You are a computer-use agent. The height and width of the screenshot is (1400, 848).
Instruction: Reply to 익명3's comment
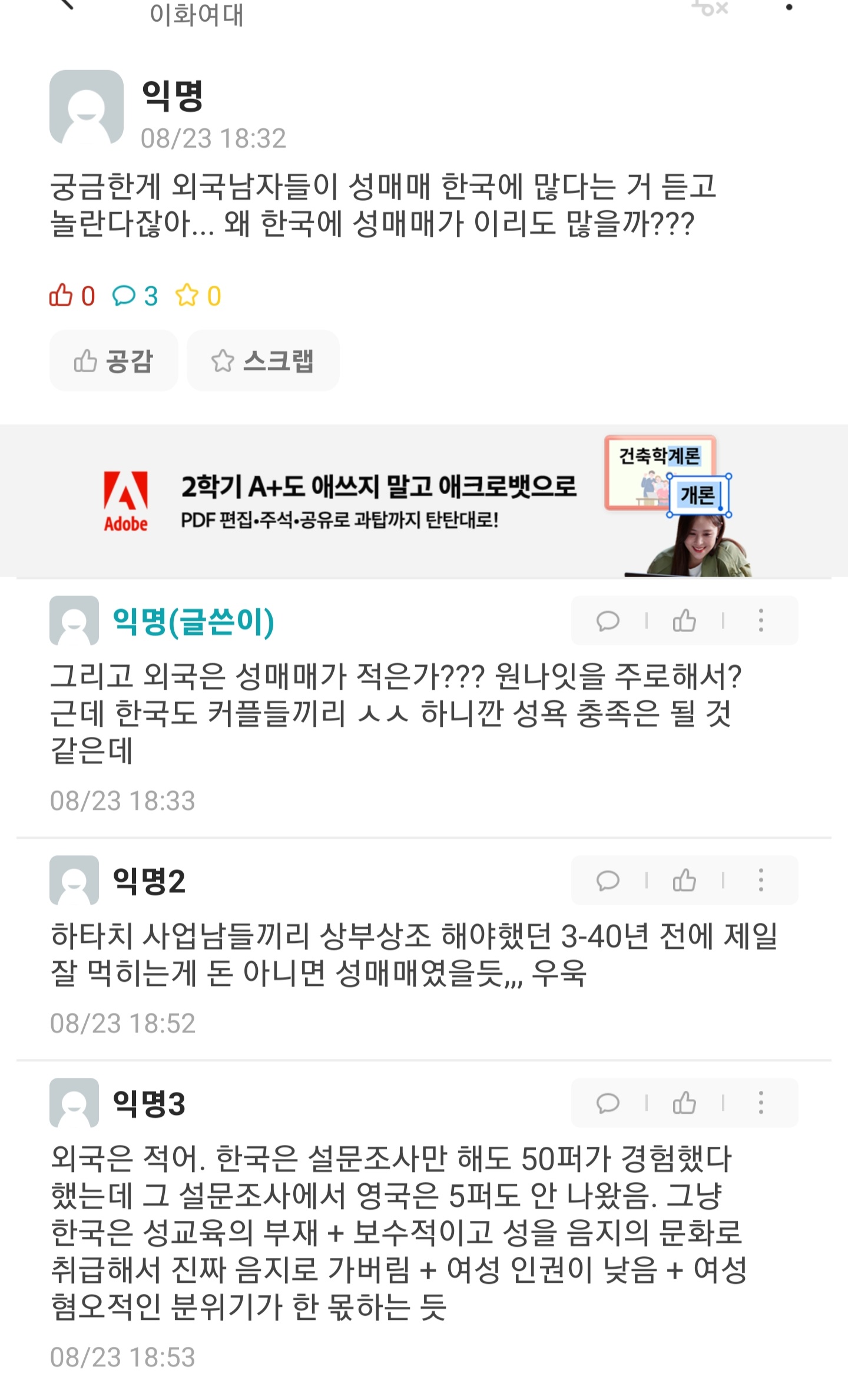(x=608, y=1103)
